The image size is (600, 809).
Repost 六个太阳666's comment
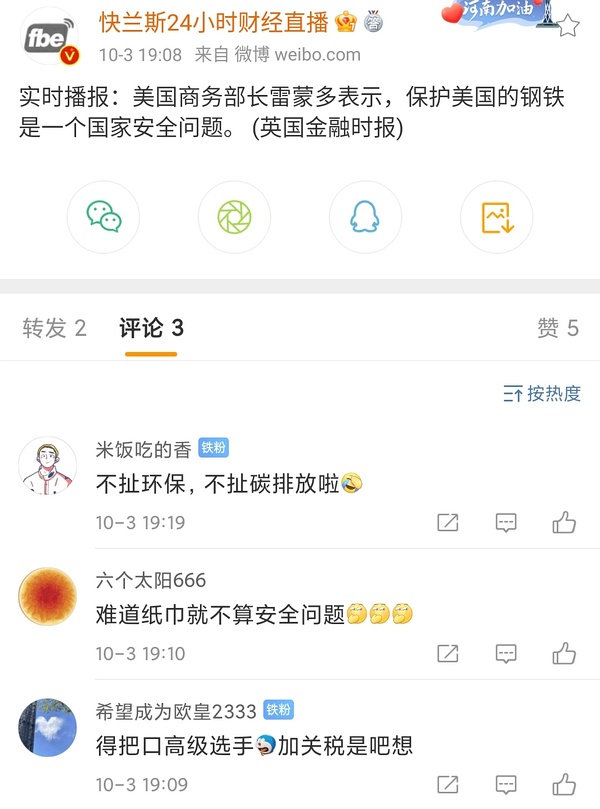[448, 653]
